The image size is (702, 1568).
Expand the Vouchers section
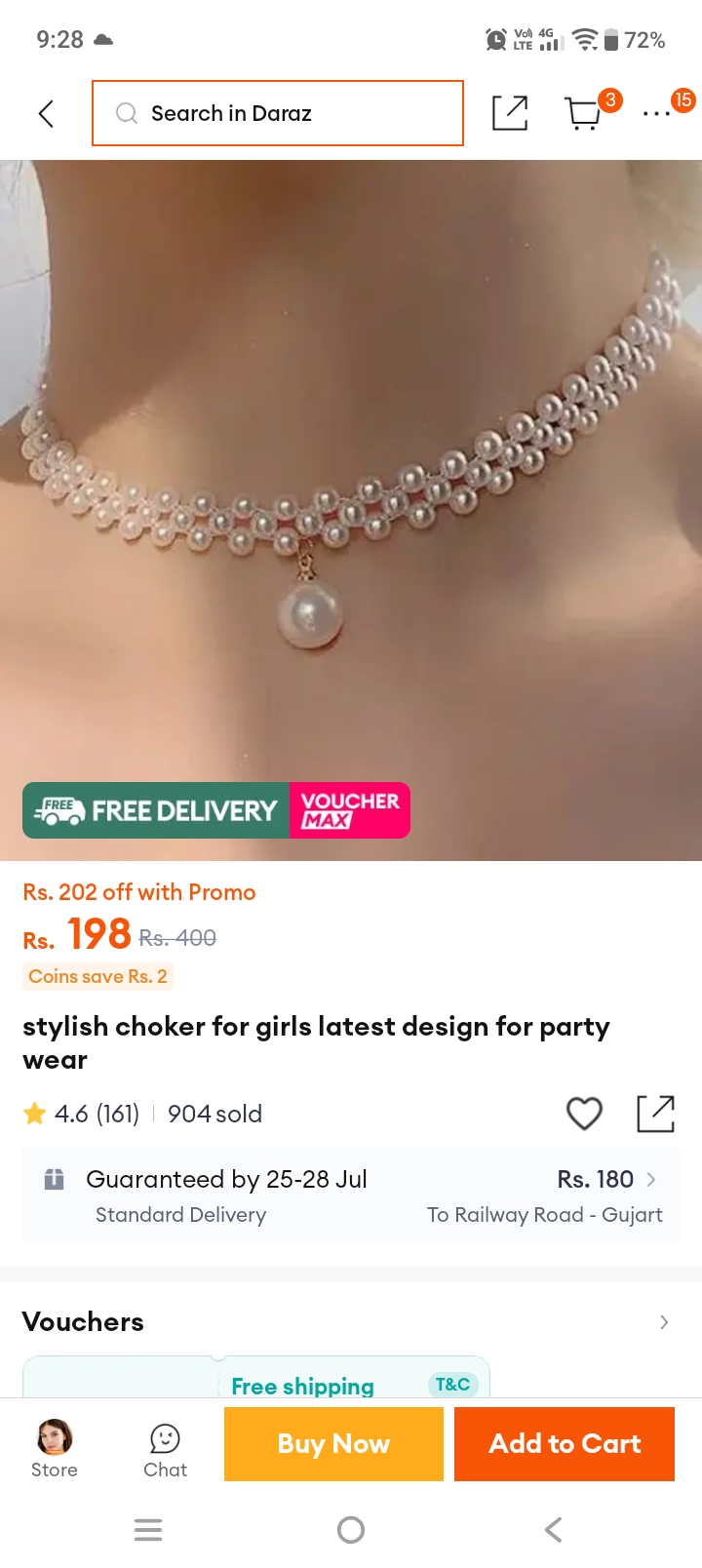click(351, 1322)
